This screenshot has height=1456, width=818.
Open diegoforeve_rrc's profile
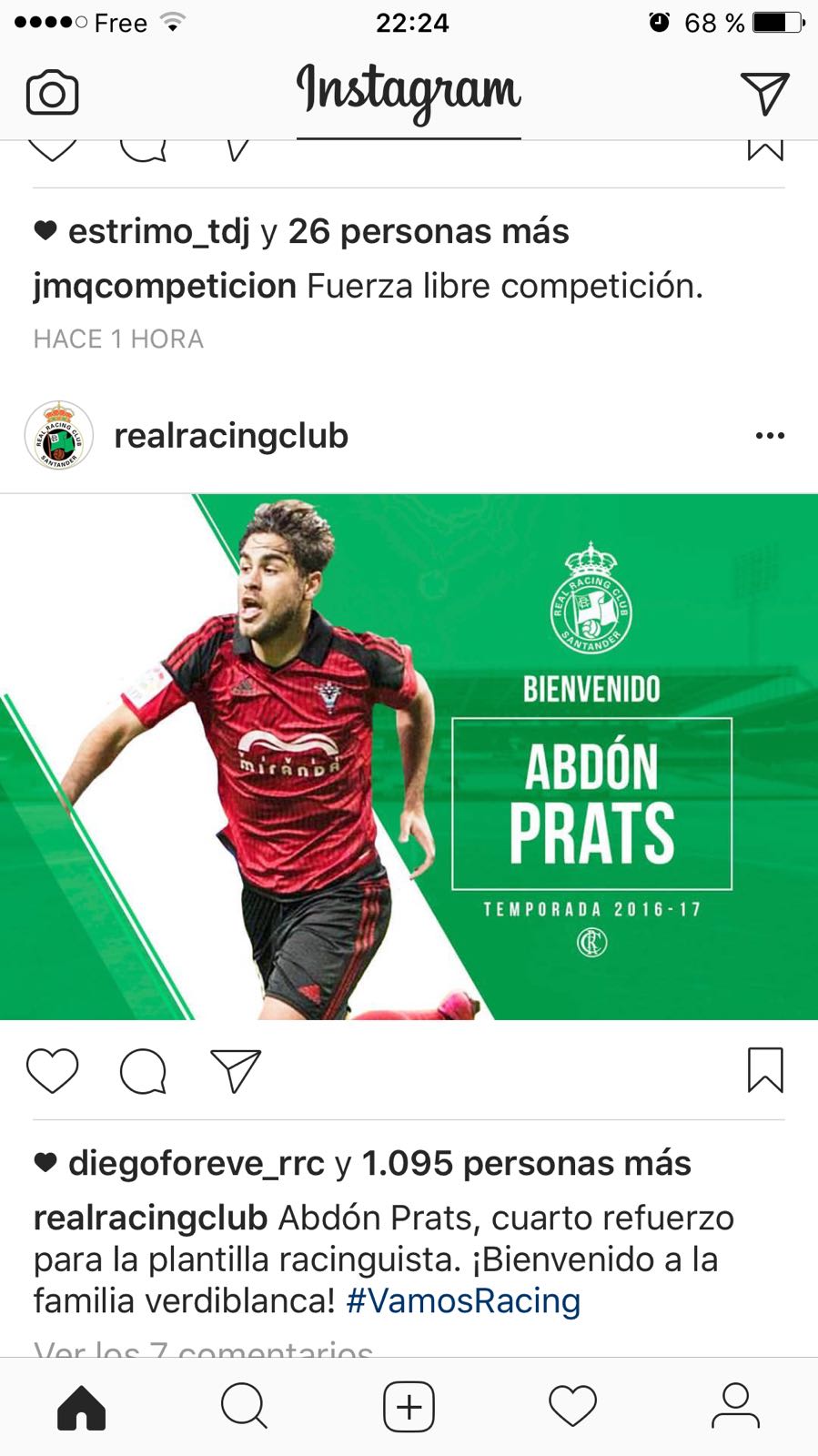click(196, 1163)
